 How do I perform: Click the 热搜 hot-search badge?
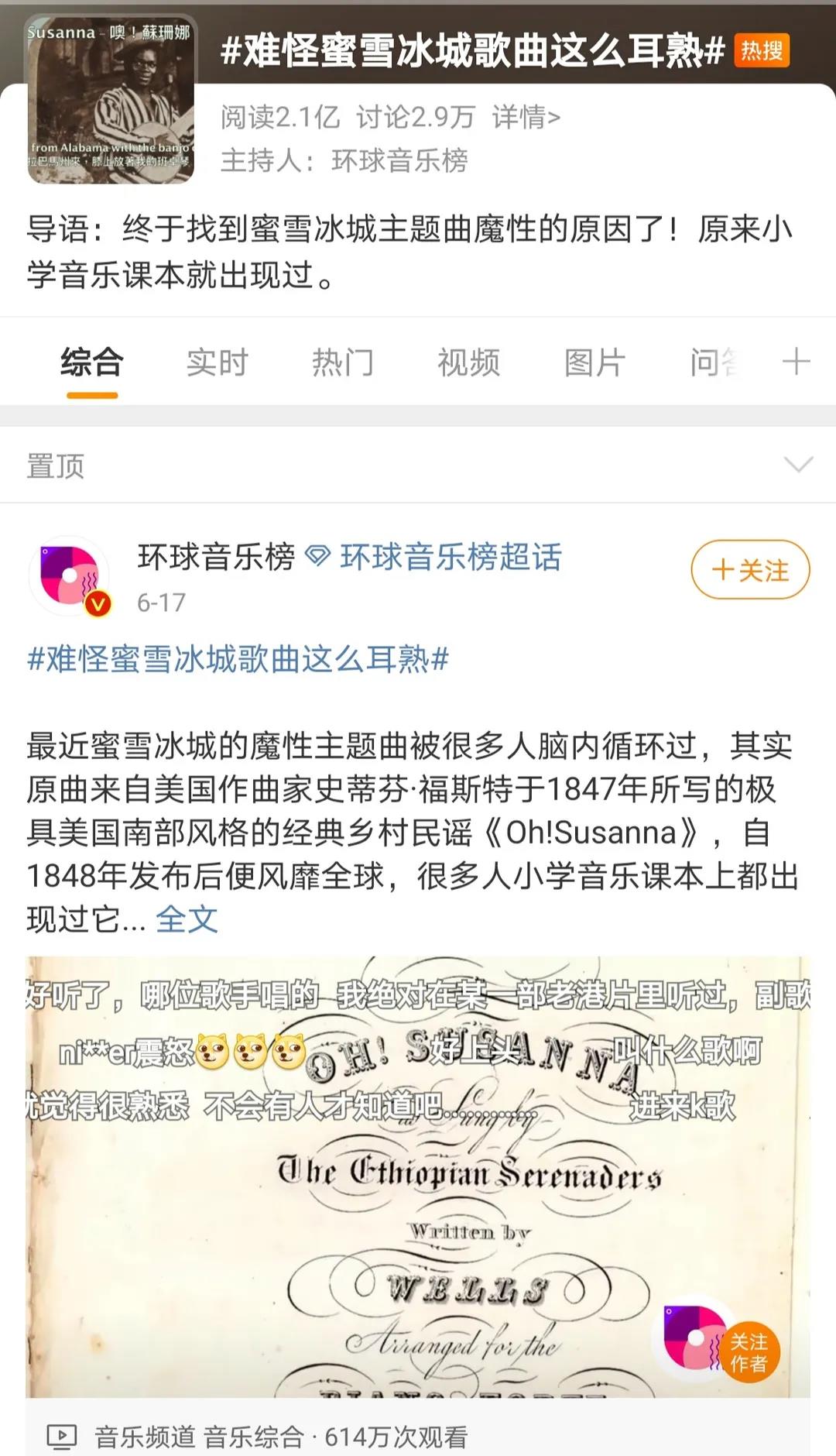(762, 48)
